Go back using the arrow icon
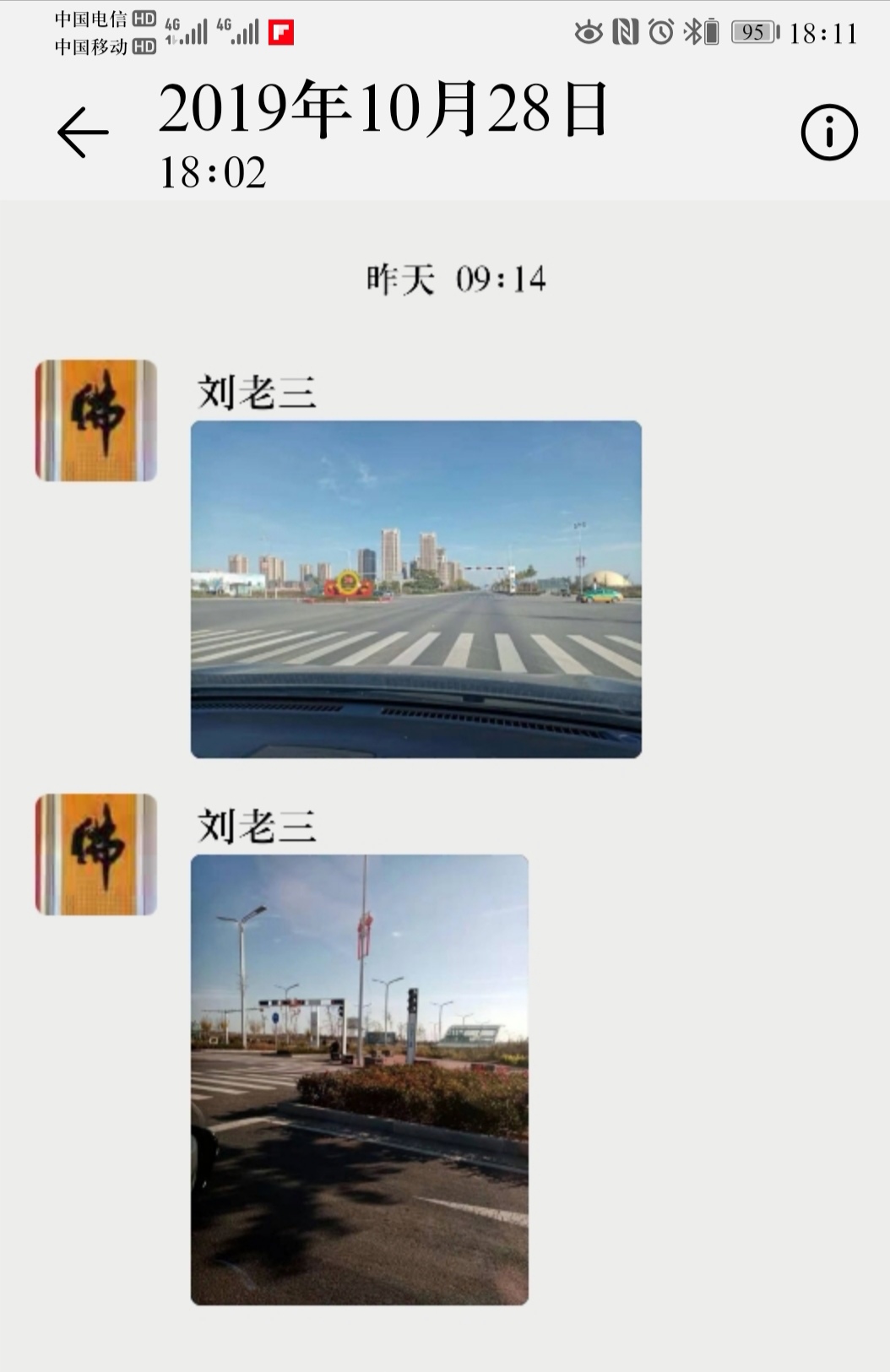Viewport: 890px width, 1372px height. [83, 133]
